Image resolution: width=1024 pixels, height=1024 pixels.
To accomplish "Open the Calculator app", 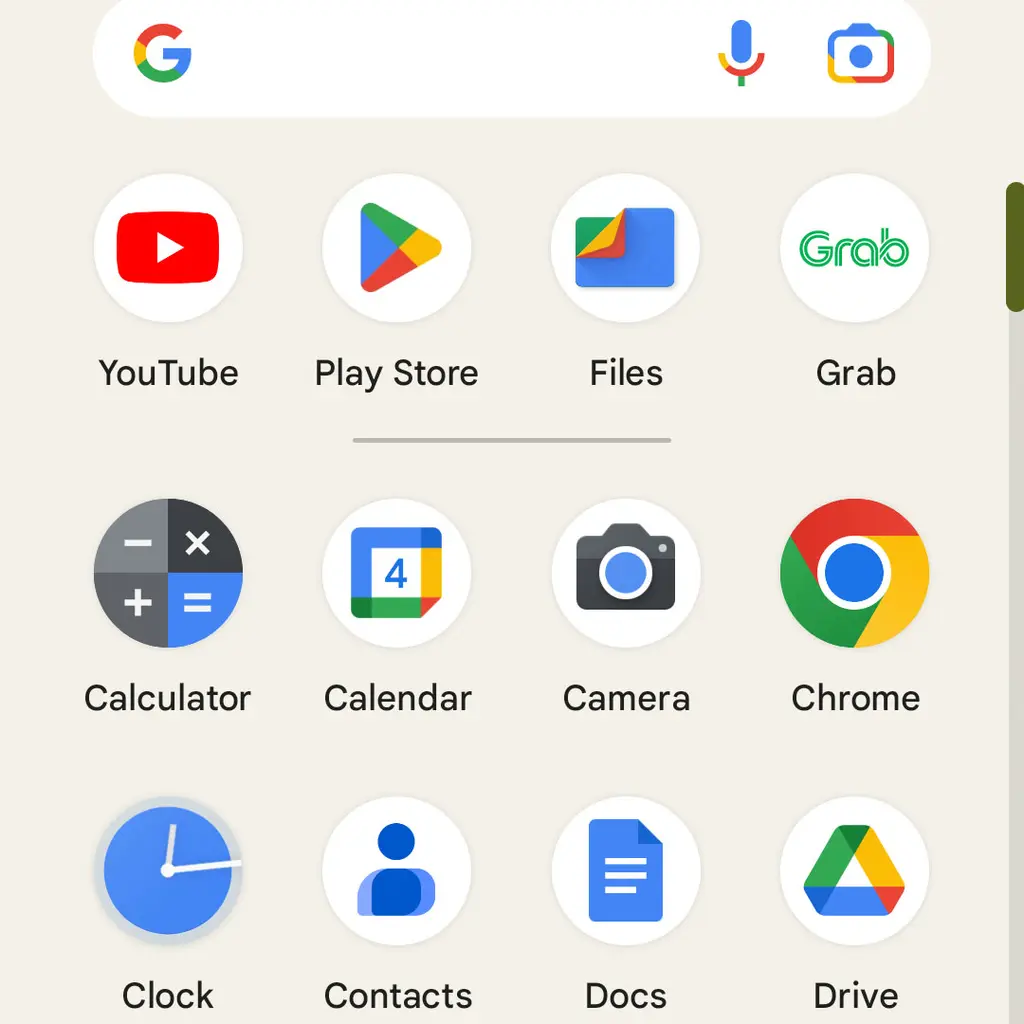I will [x=168, y=573].
